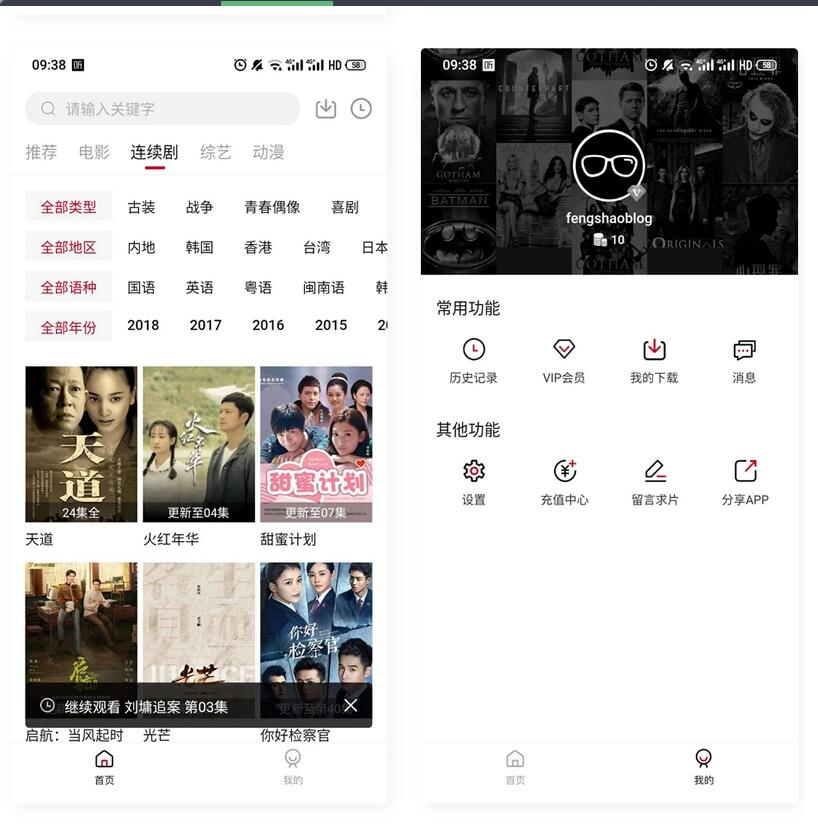Select the 韩国 region filter
This screenshot has width=818, height=824.
[x=199, y=247]
